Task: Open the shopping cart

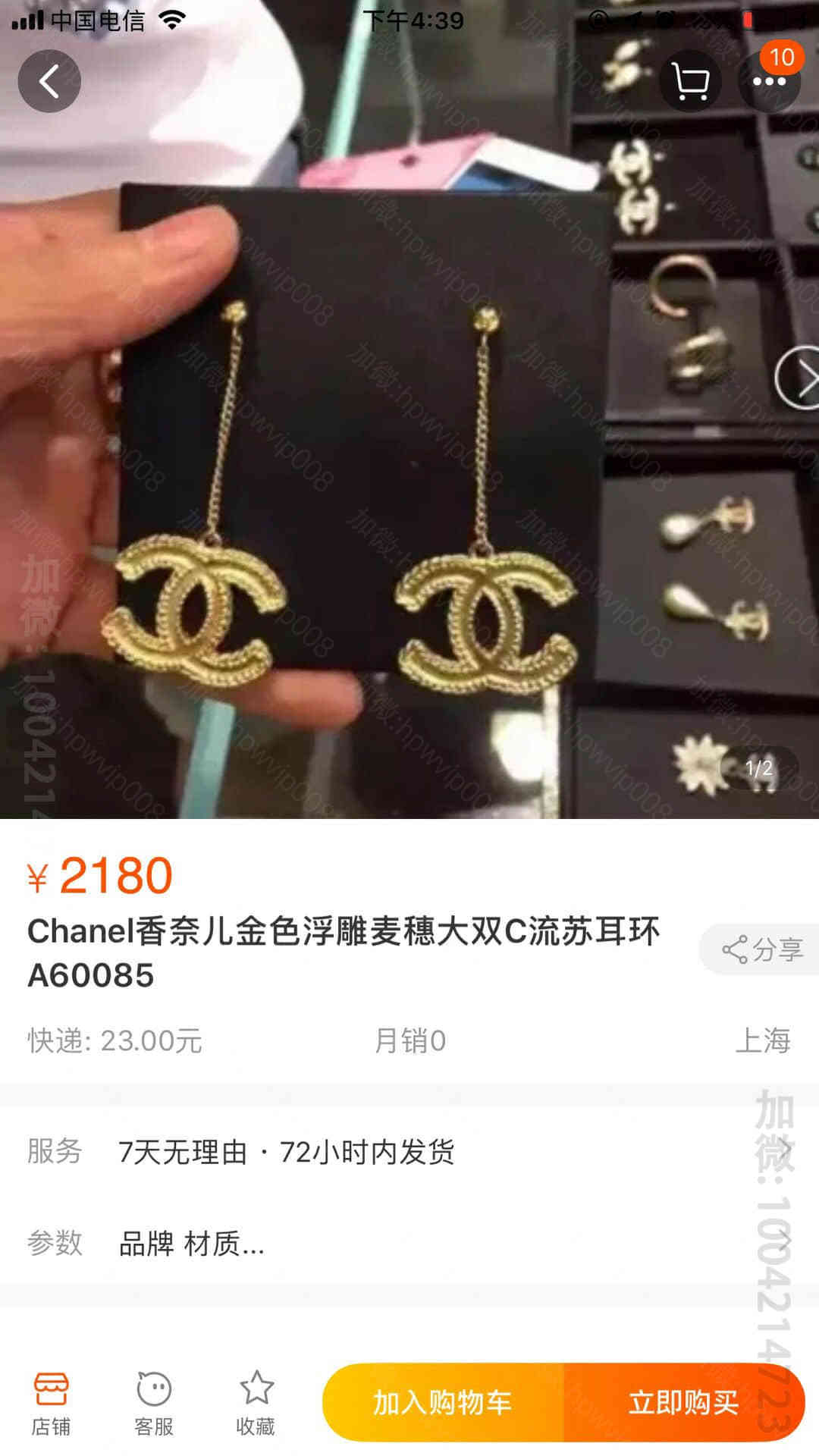Action: point(689,81)
